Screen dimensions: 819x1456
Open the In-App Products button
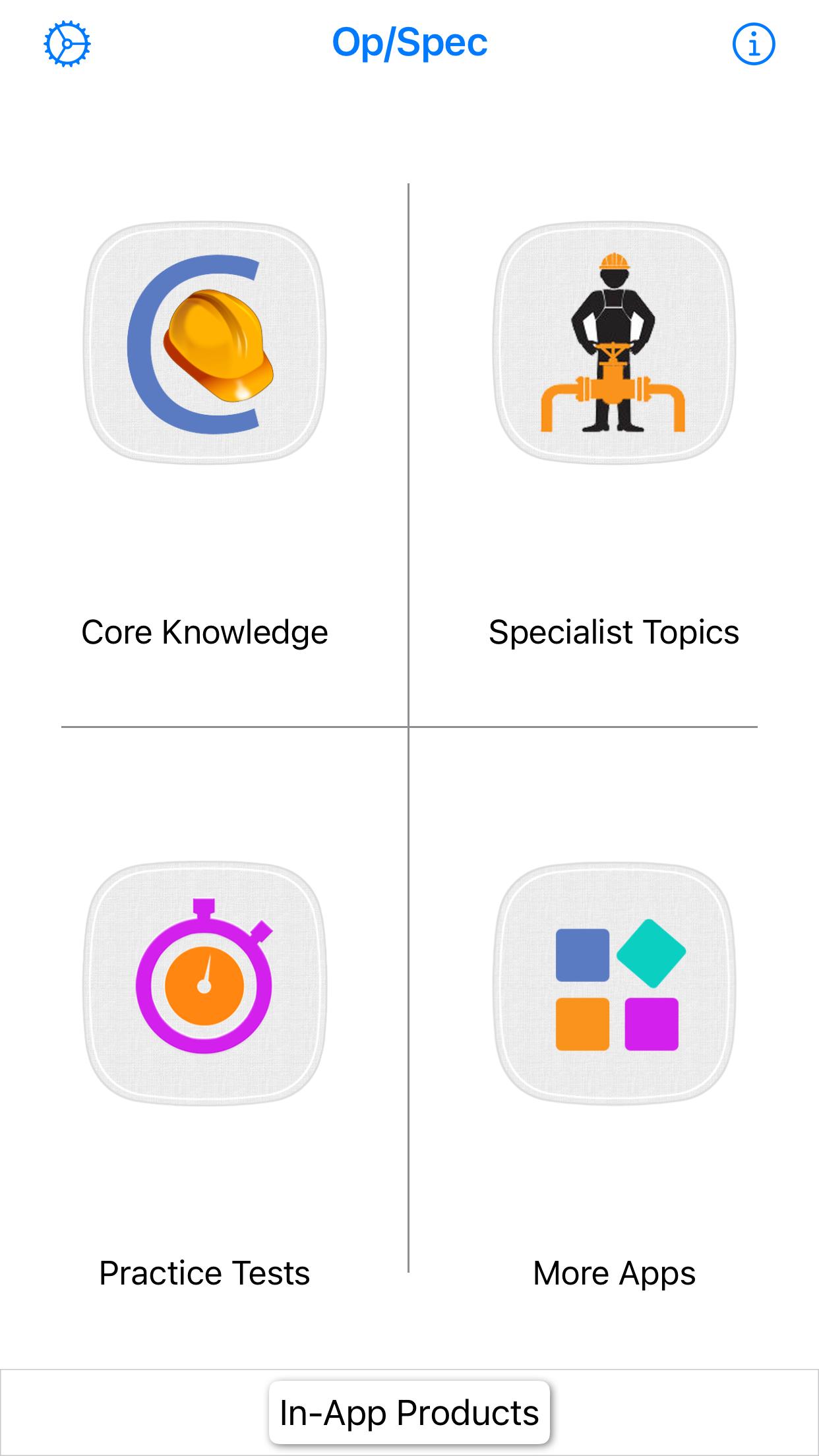pyautogui.click(x=409, y=1412)
